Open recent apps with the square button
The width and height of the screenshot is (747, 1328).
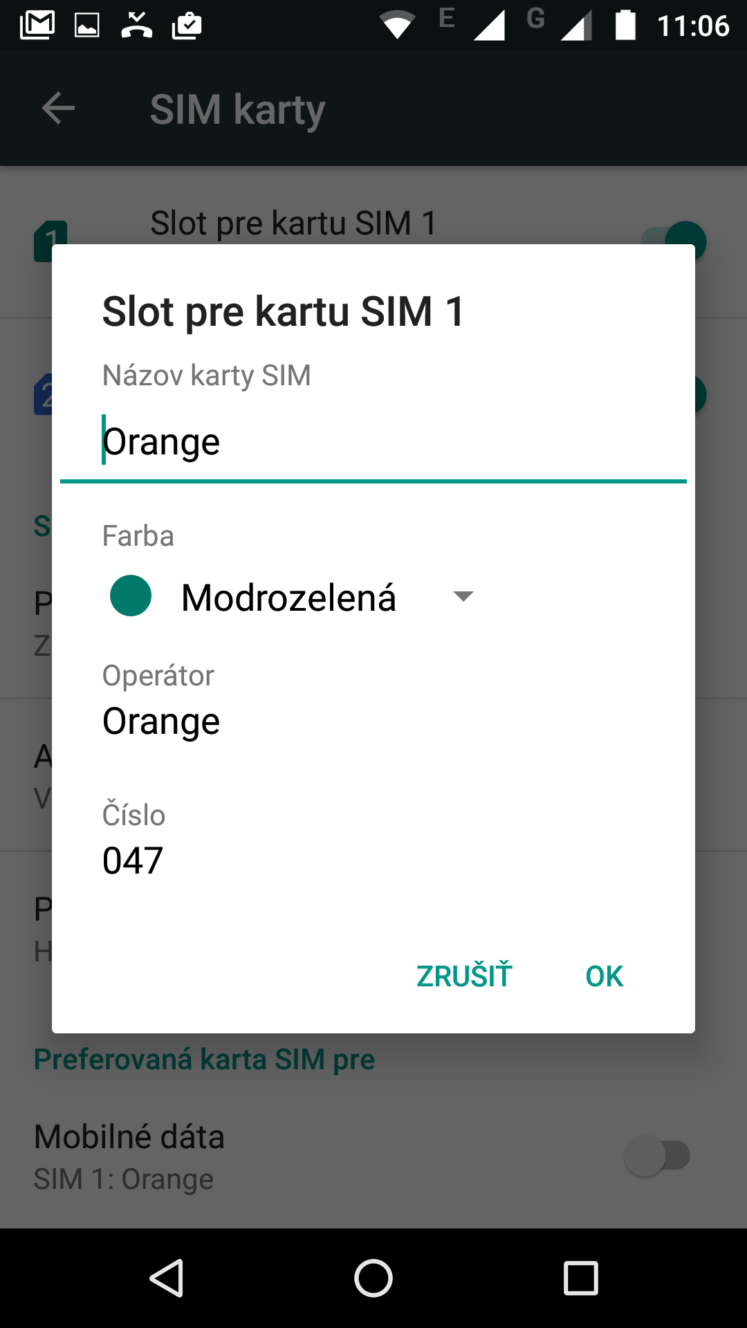point(581,1278)
